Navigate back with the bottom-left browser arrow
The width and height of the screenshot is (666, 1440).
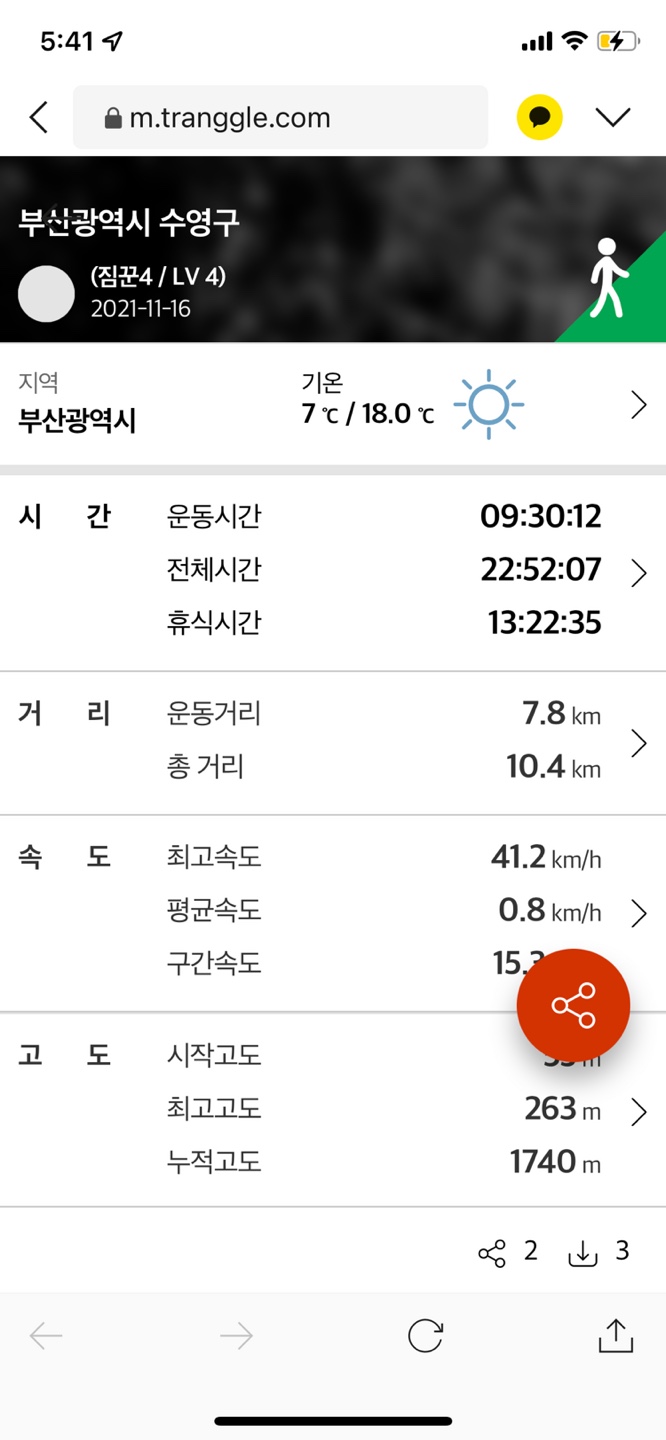[46, 1336]
